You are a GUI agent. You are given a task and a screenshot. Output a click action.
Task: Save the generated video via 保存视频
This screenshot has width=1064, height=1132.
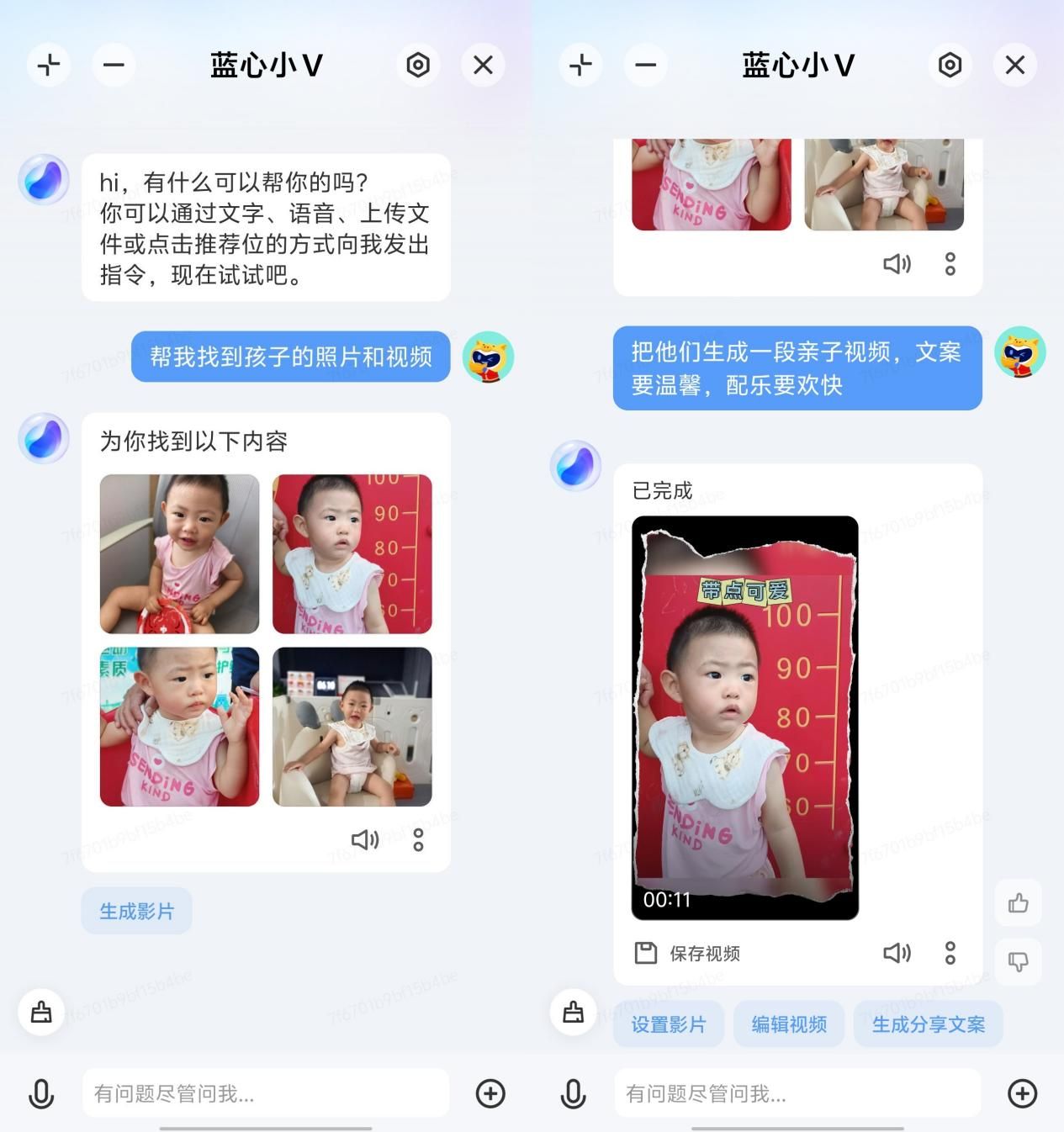pyautogui.click(x=687, y=953)
